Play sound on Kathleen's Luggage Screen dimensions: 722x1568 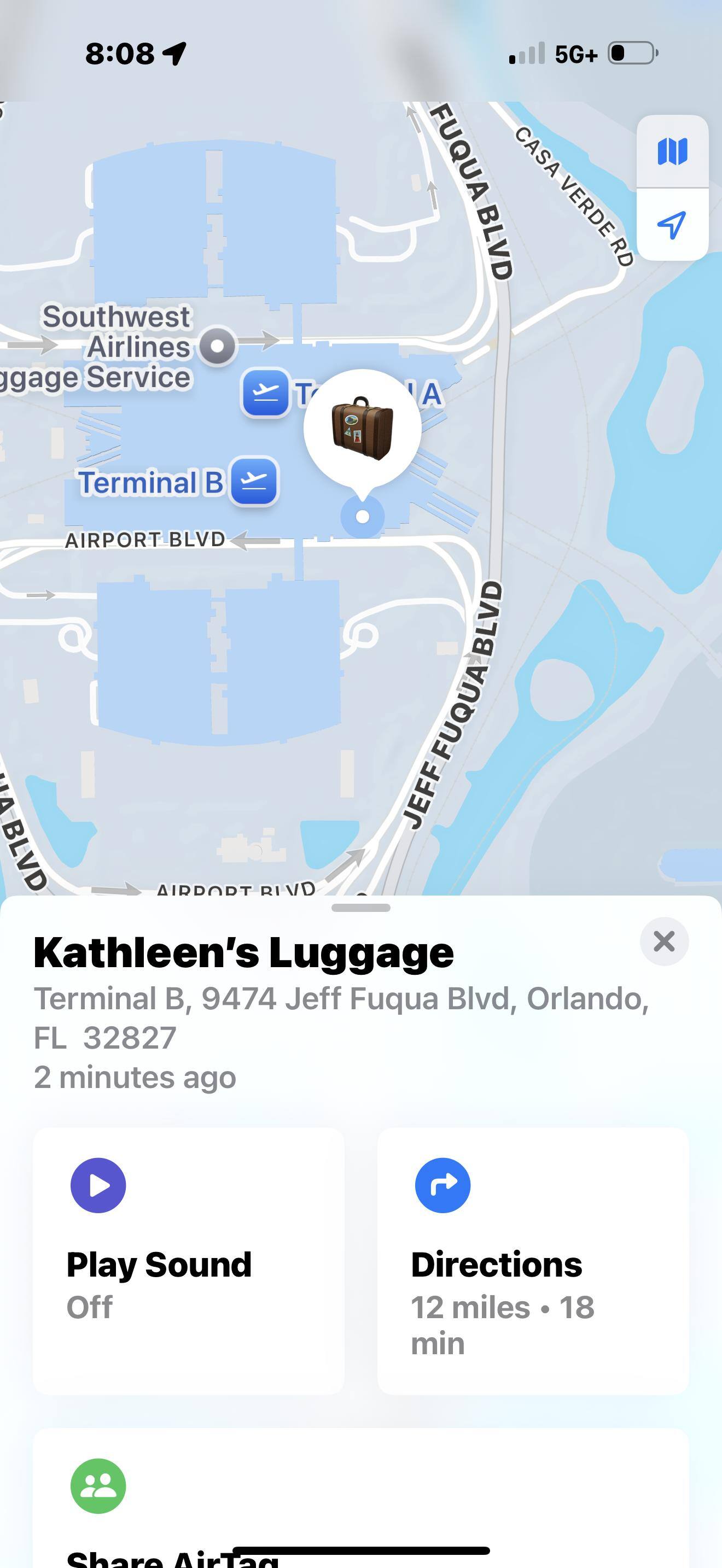tap(188, 1260)
